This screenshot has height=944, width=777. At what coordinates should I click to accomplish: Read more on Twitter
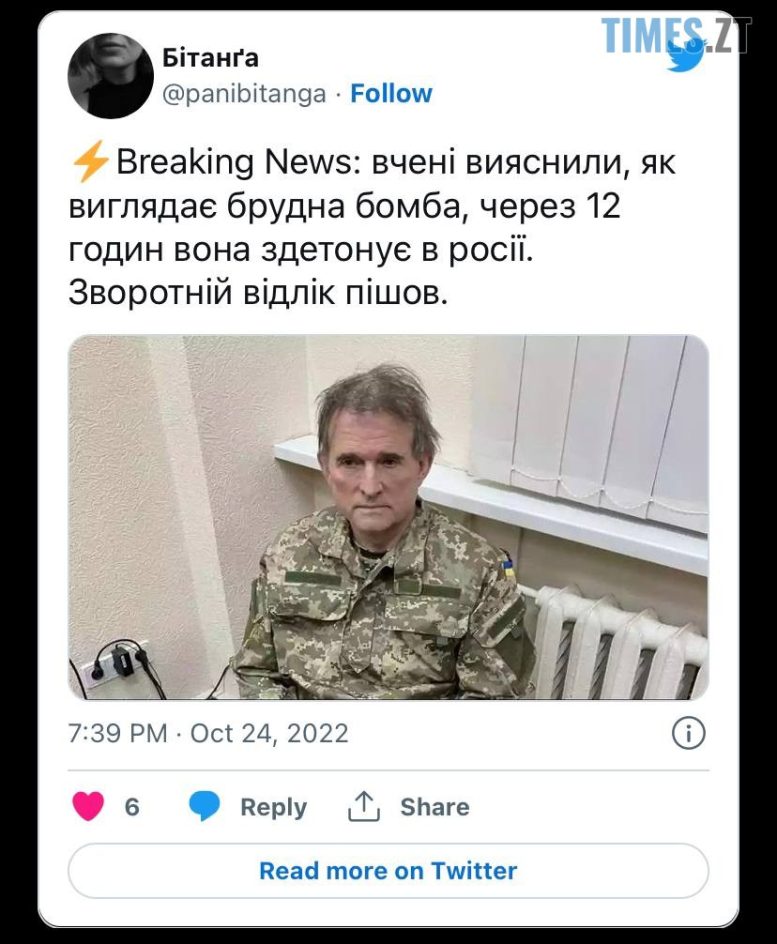point(388,870)
